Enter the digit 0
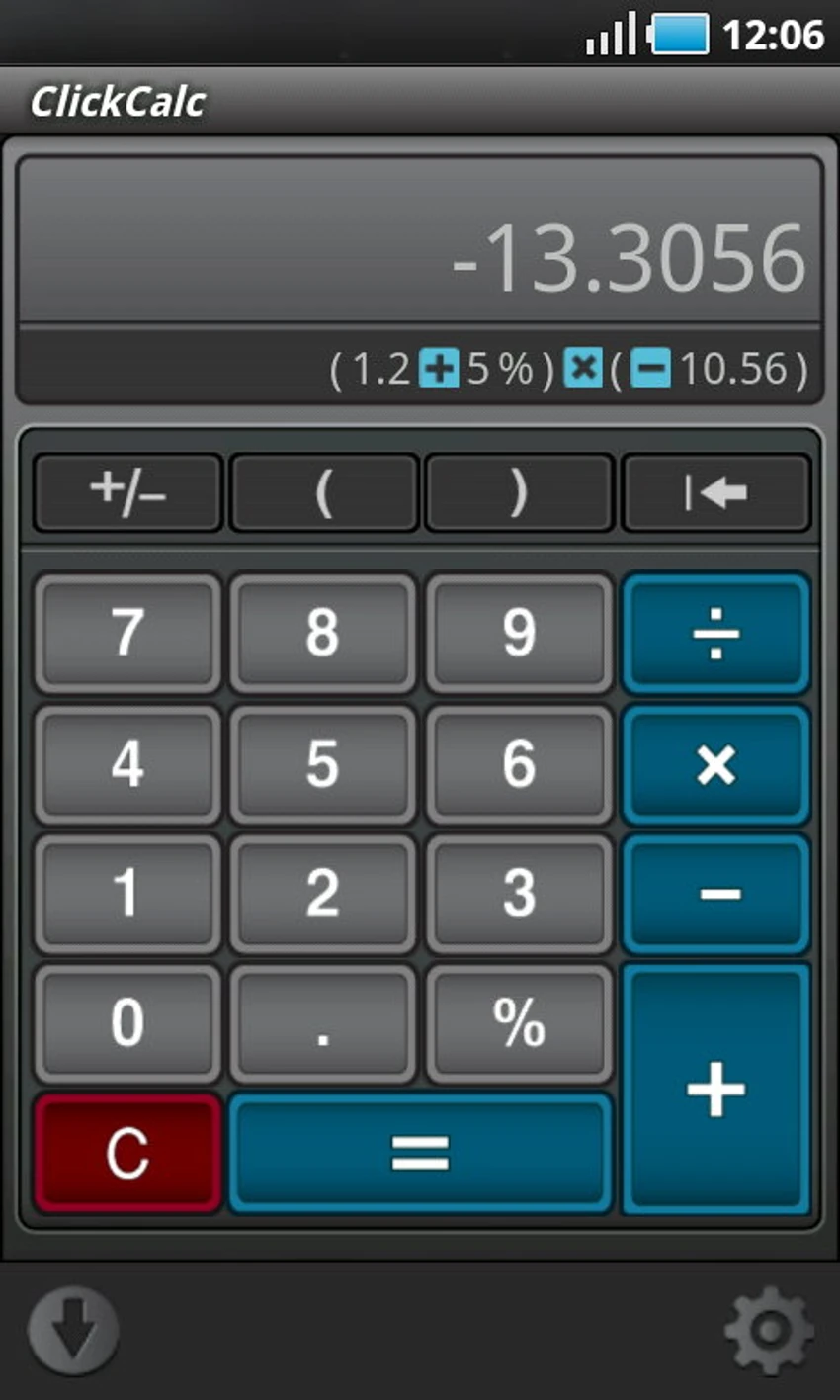Viewport: 840px width, 1400px height. [127, 1023]
